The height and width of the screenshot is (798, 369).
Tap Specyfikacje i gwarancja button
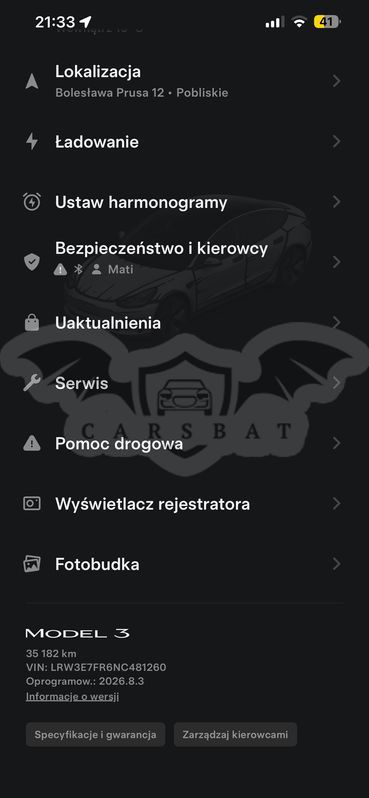(x=95, y=734)
